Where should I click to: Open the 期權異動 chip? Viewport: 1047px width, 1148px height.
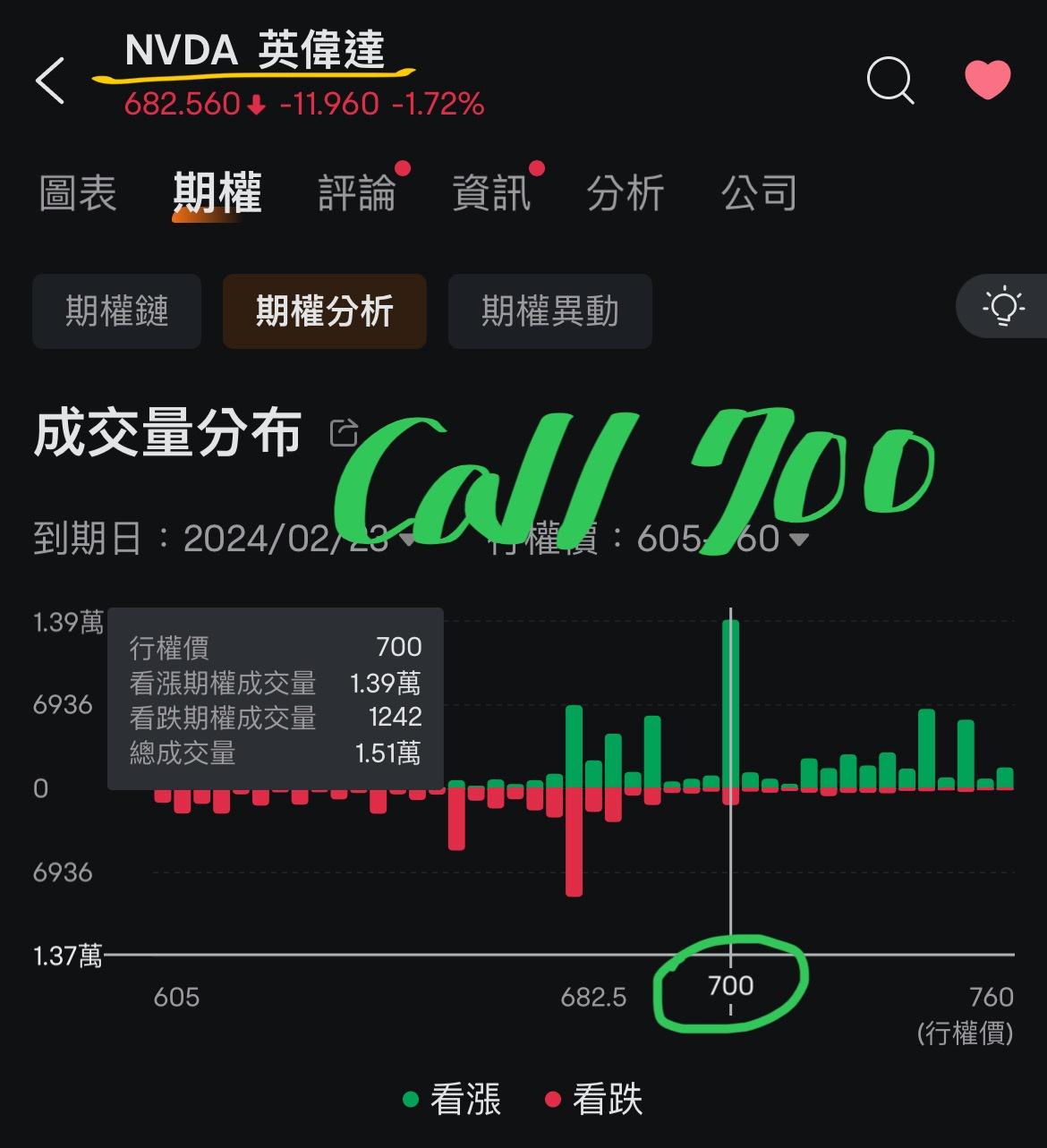(549, 311)
